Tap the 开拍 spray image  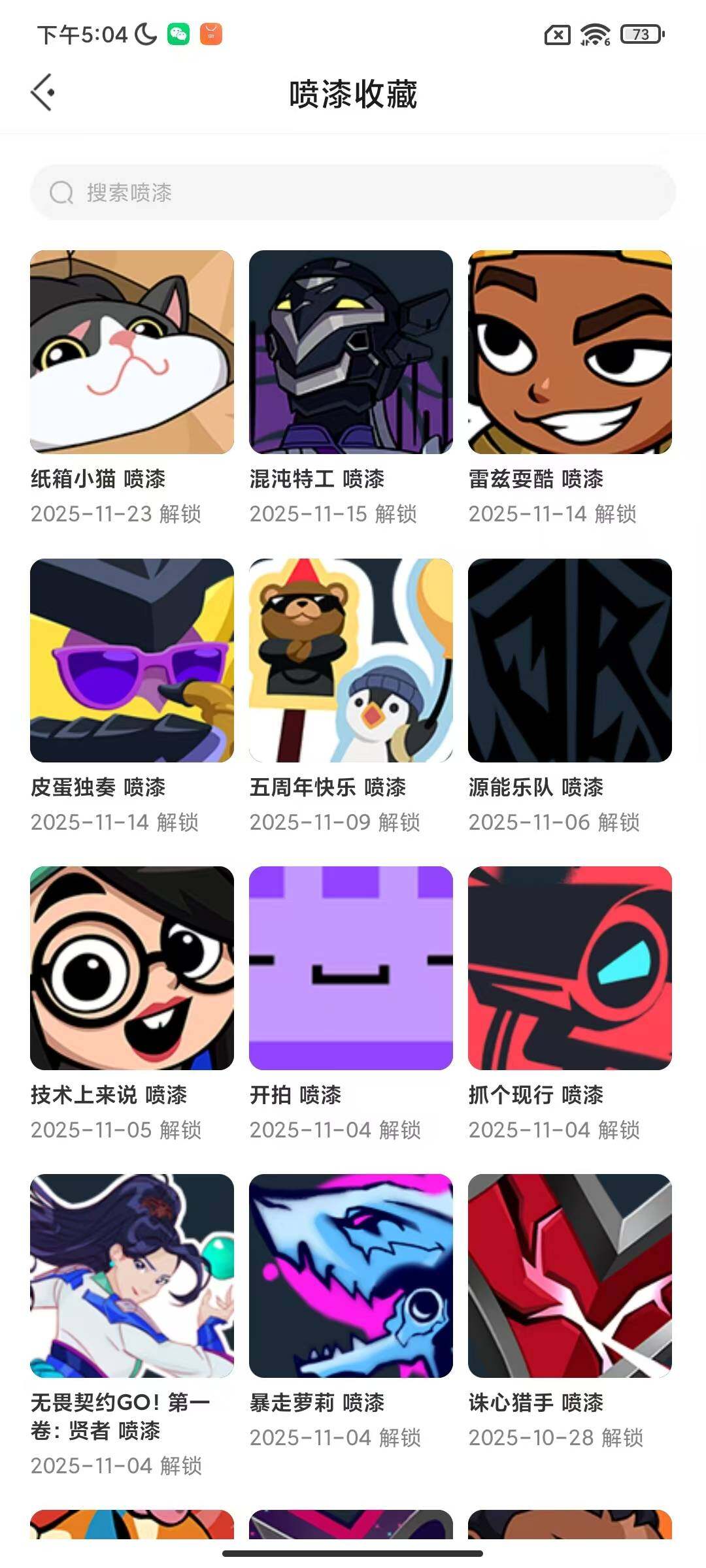click(350, 967)
